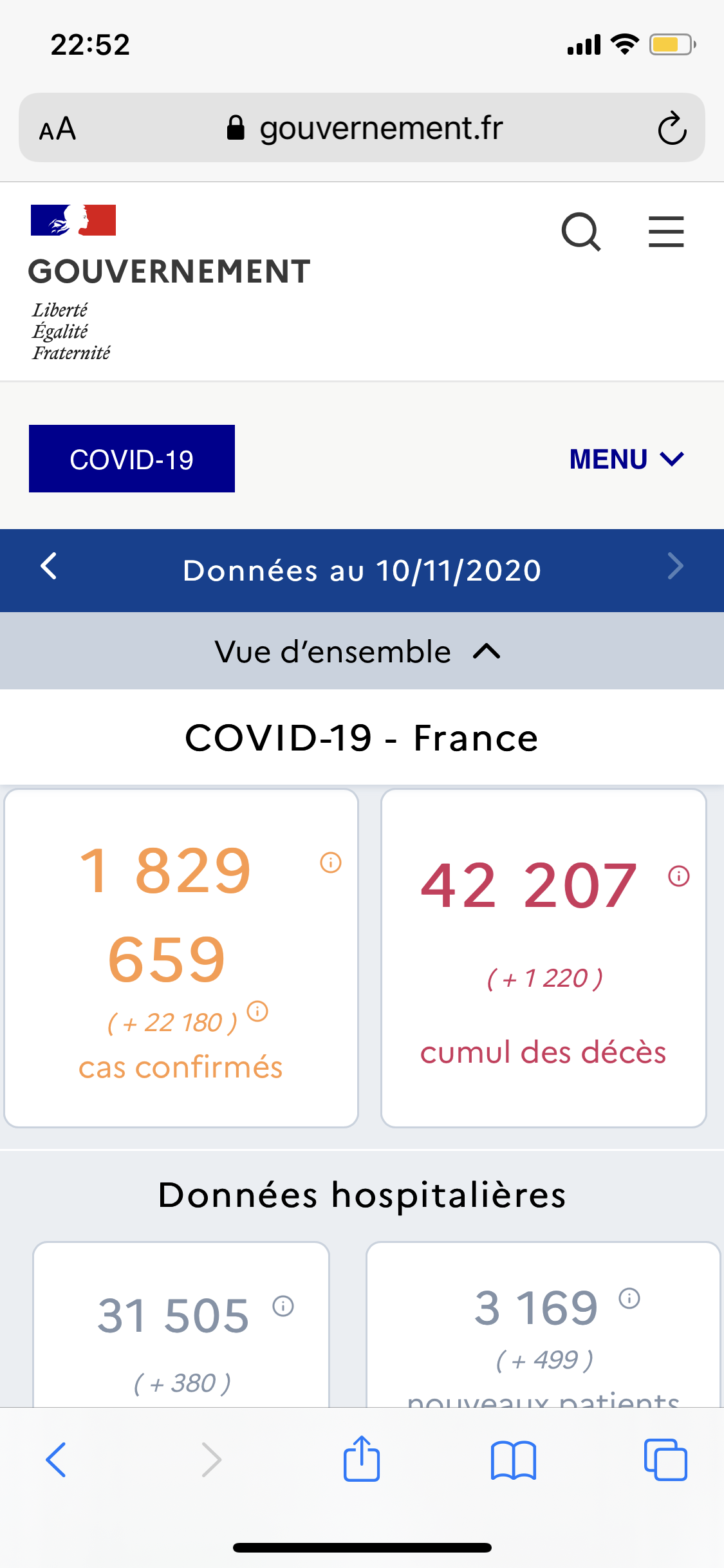The width and height of the screenshot is (724, 1568).
Task: Reload the gouvernement.fr page
Action: (672, 128)
